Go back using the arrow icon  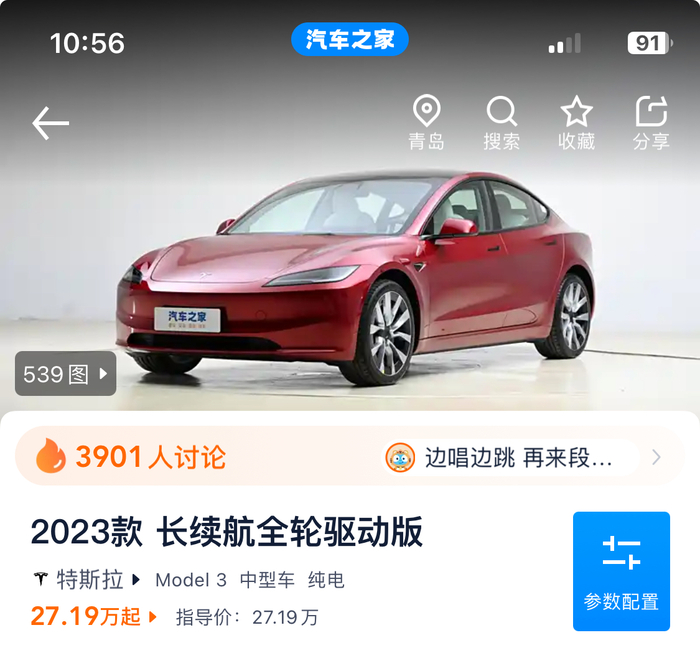point(51,123)
